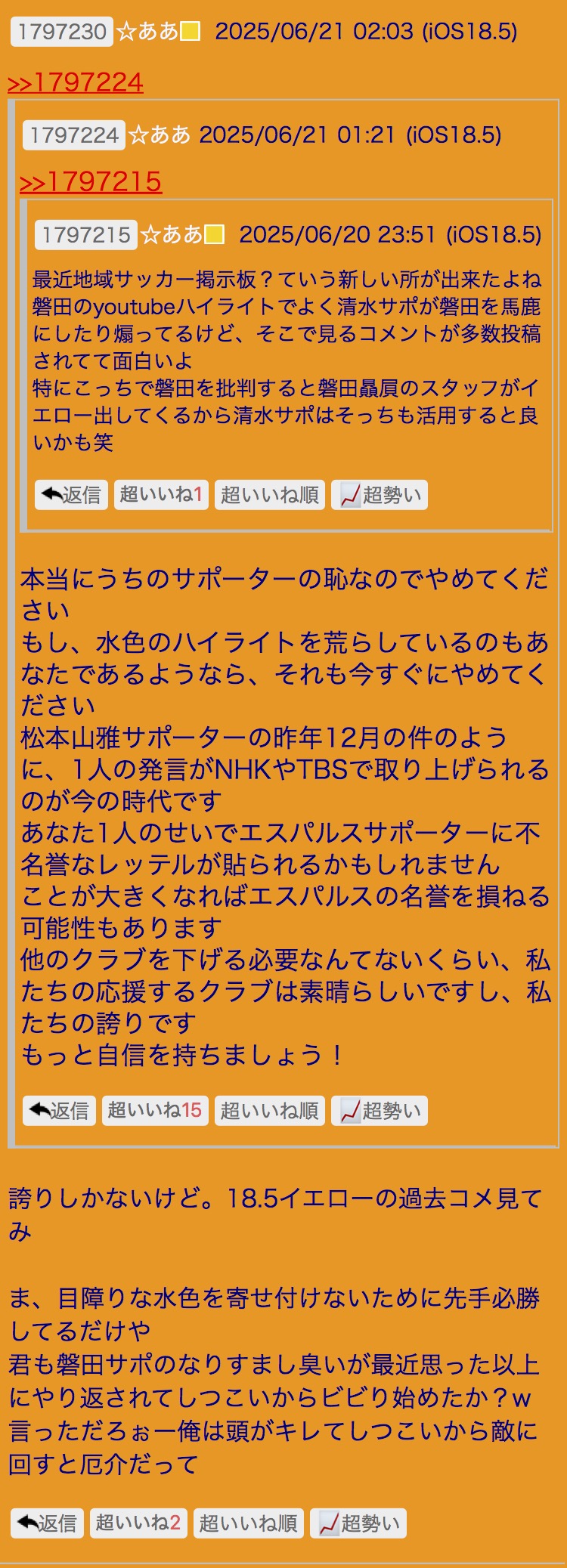567x1568 pixels.
Task: Open the >>1797224 quote link
Action: pyautogui.click(x=76, y=82)
